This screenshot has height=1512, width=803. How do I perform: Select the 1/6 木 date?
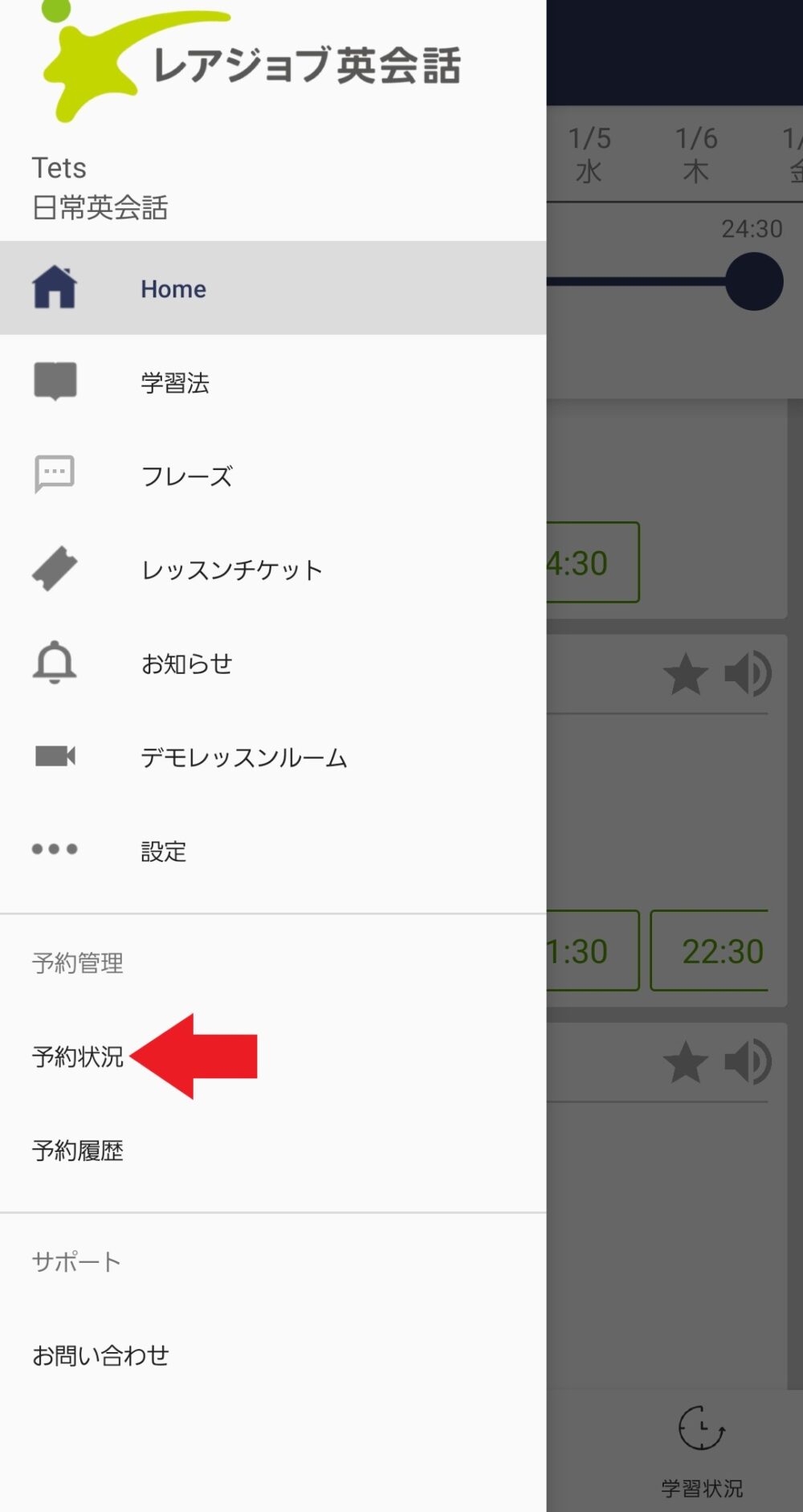(x=695, y=154)
